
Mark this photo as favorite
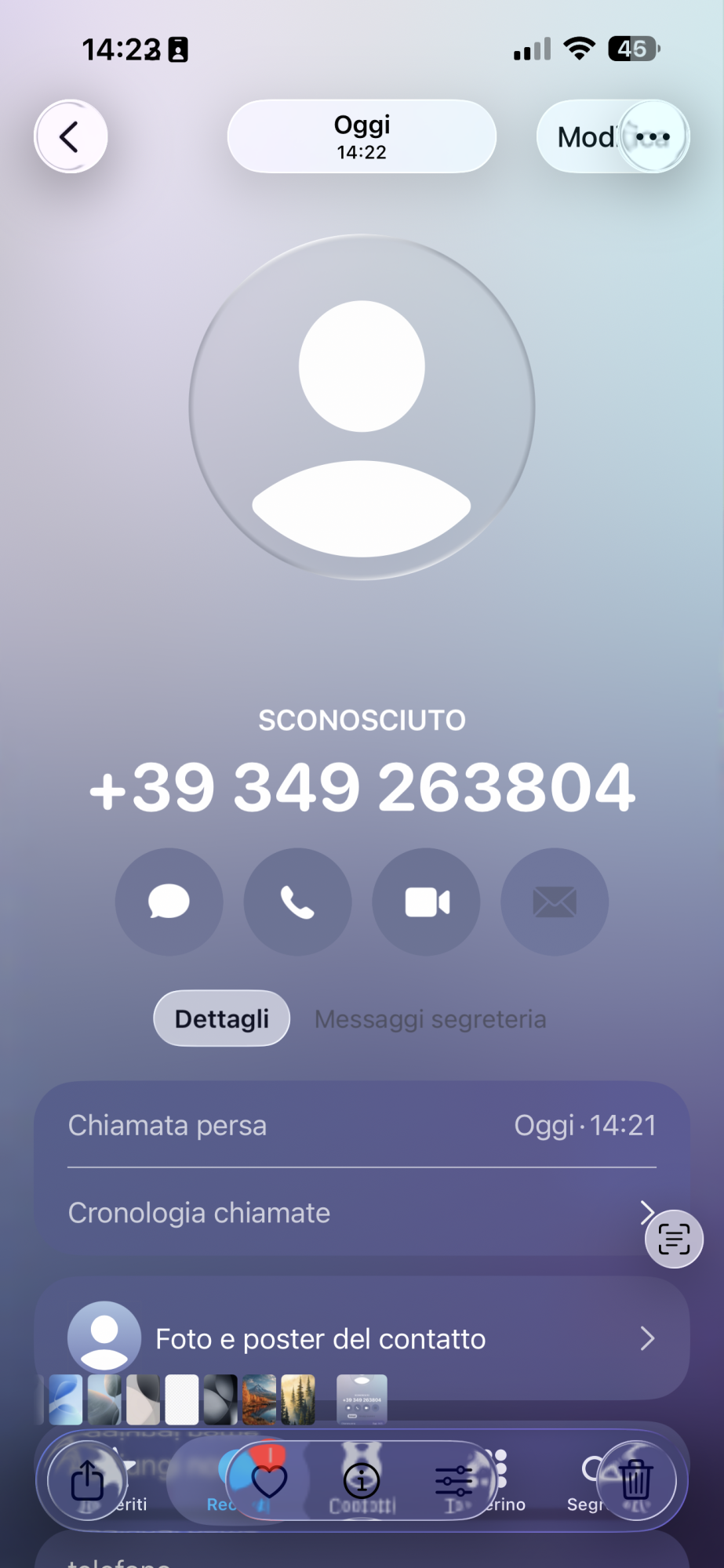tap(269, 1480)
